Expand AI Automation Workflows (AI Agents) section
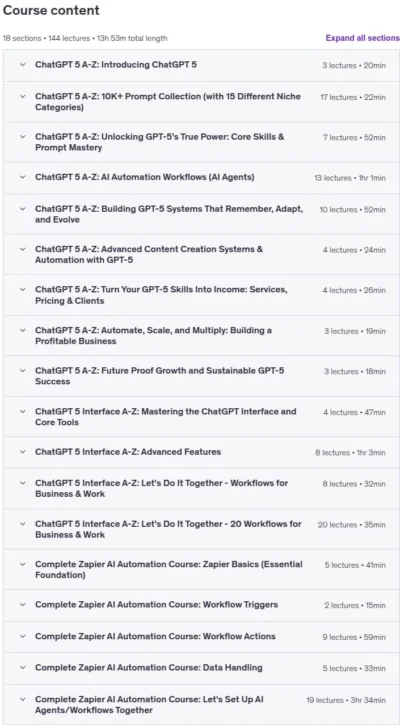Viewport: 400px width, 725px height. (x=202, y=178)
